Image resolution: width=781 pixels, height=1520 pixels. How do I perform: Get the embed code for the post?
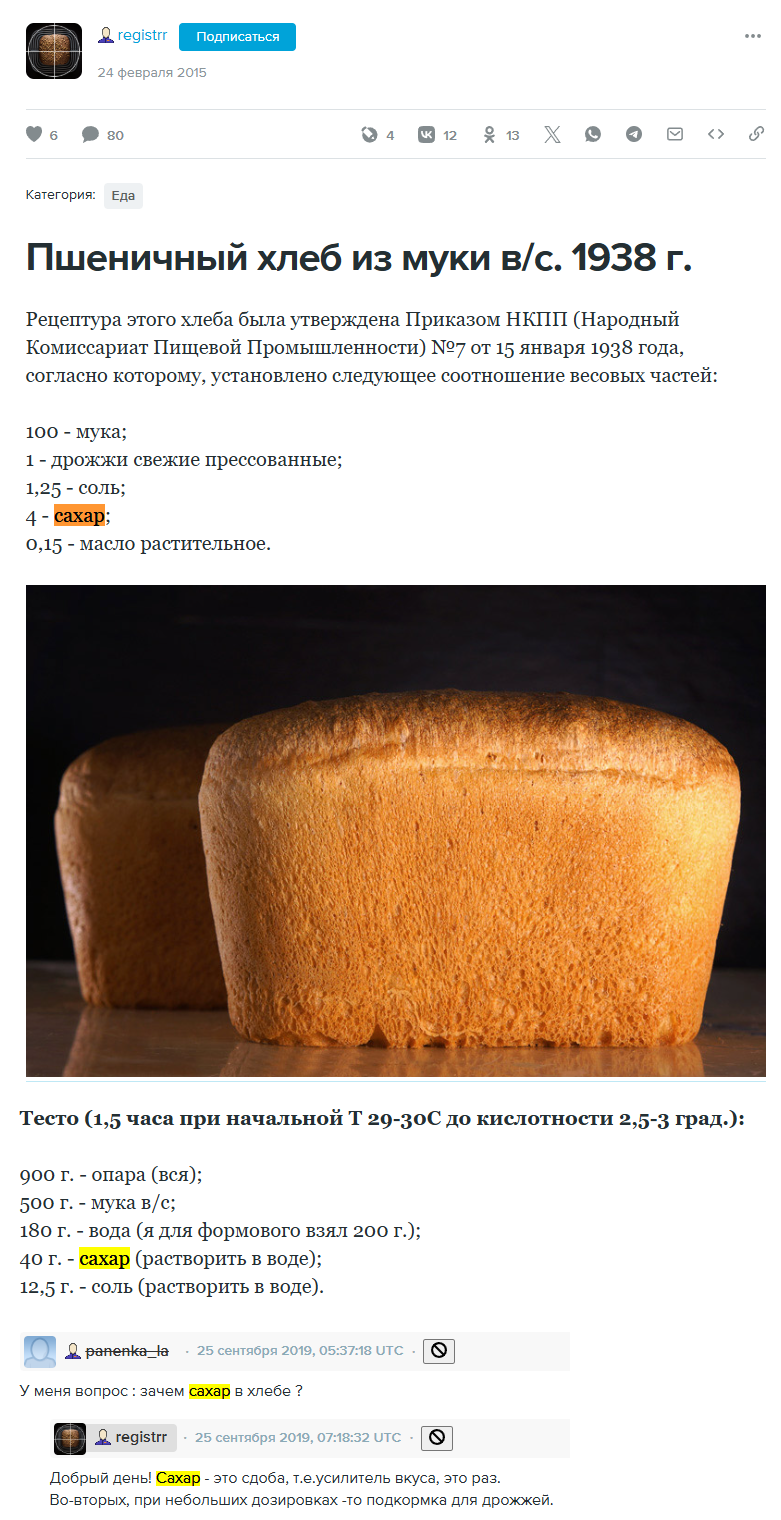pyautogui.click(x=716, y=134)
